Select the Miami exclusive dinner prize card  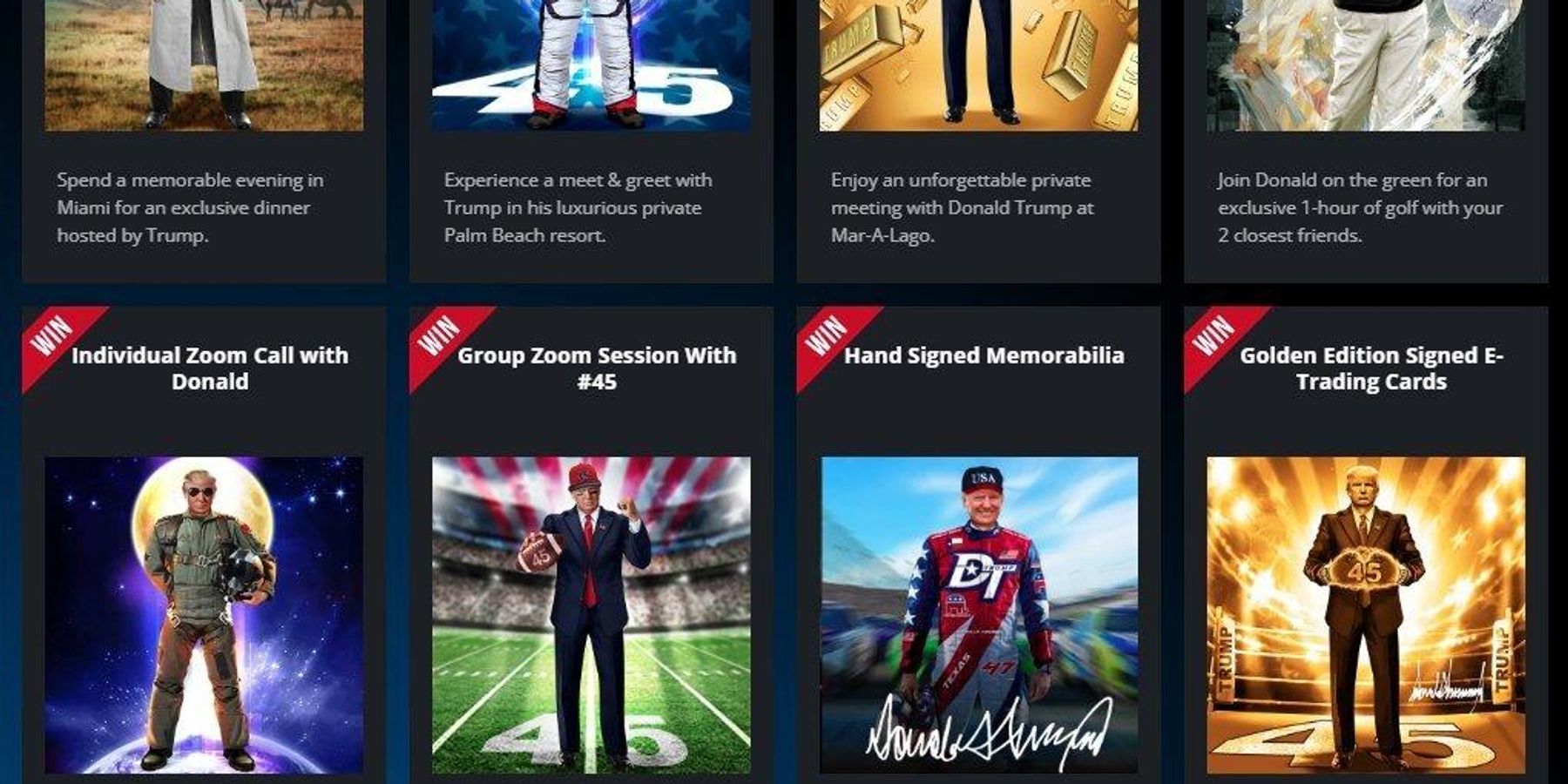pyautogui.click(x=190, y=207)
